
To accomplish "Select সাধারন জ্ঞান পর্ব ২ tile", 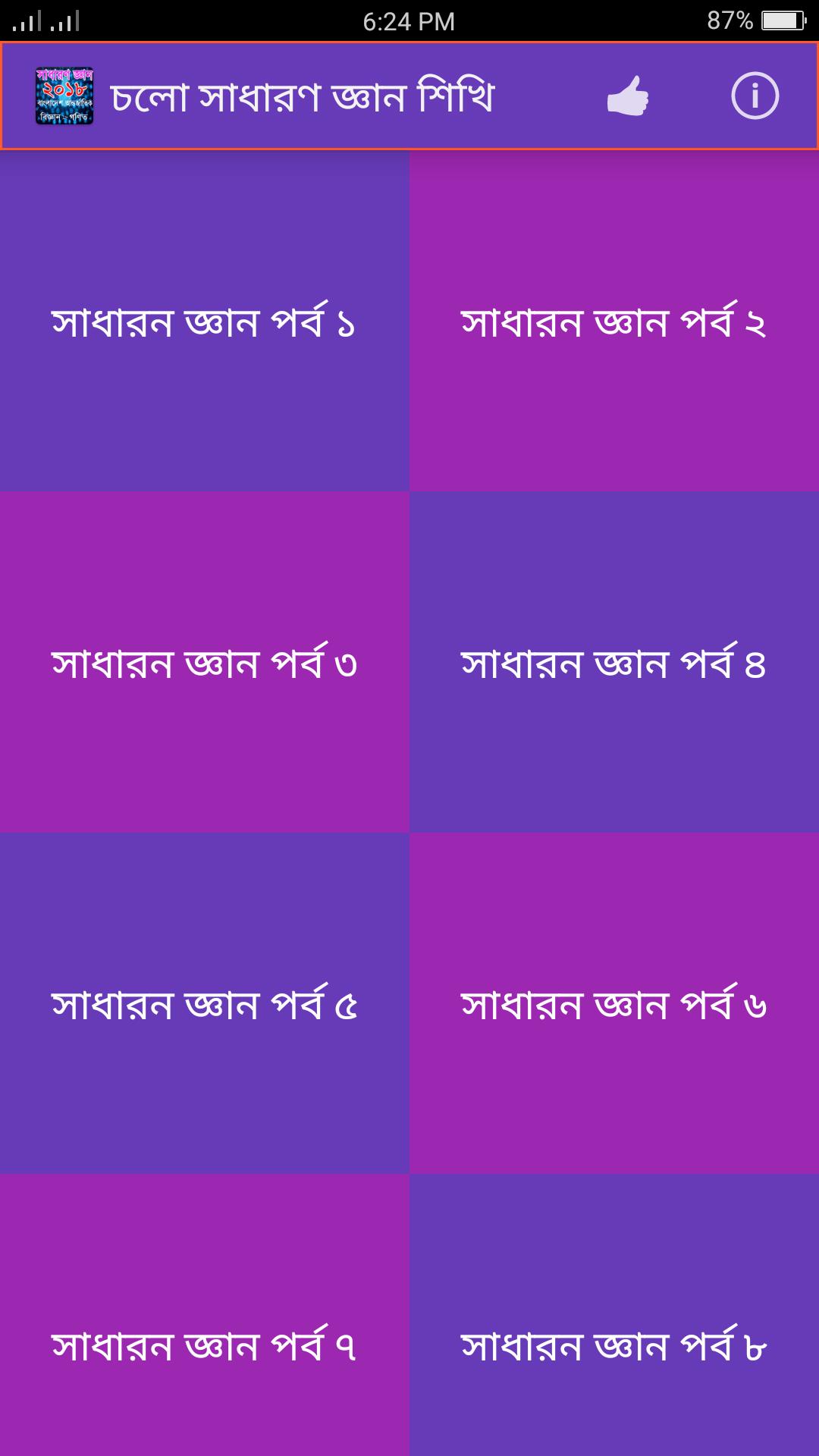I will (x=613, y=322).
